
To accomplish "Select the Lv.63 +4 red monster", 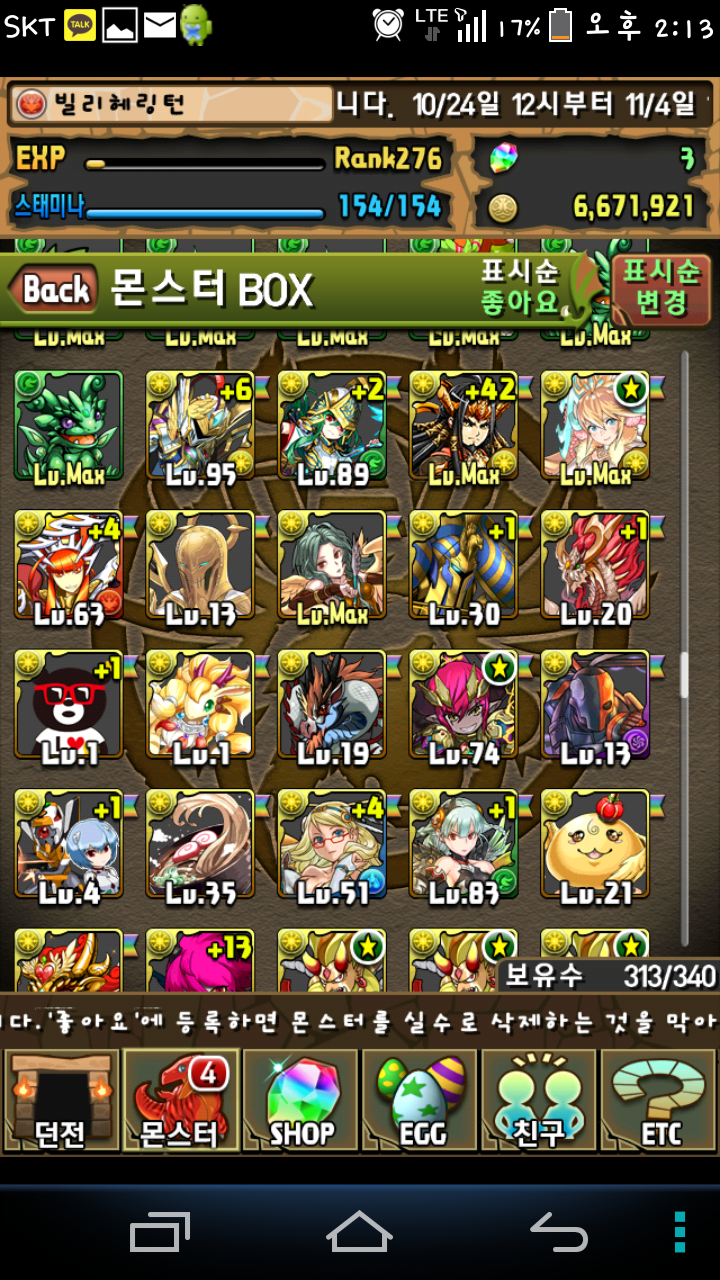I will (x=69, y=566).
